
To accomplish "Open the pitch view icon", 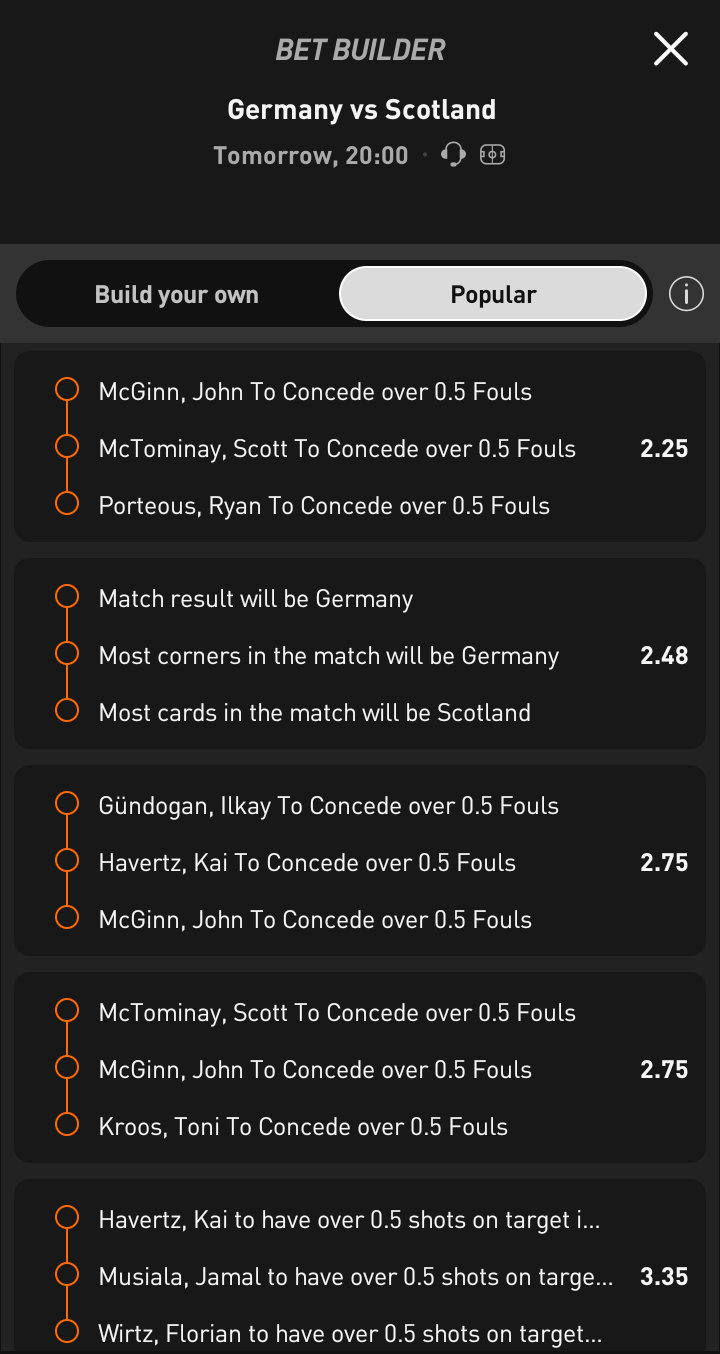I will pyautogui.click(x=492, y=155).
